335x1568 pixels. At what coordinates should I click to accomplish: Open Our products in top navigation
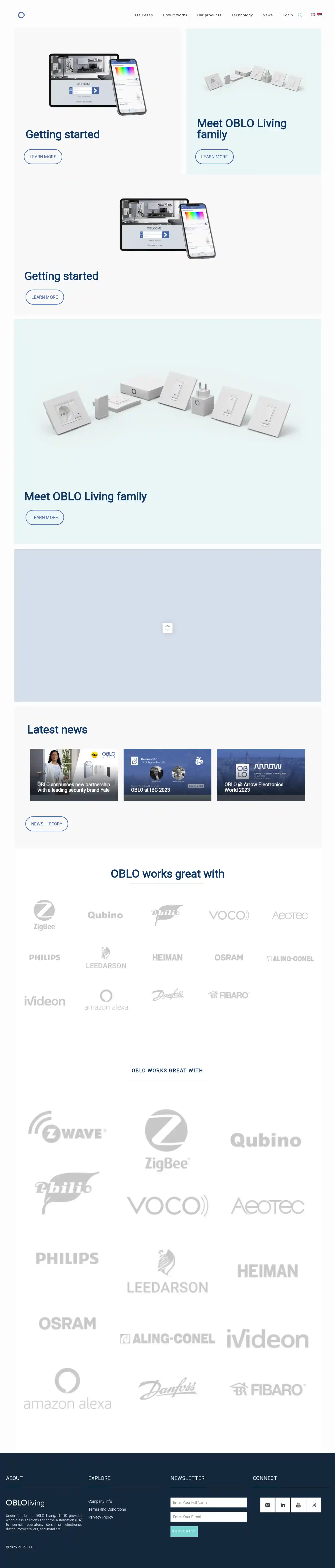(x=209, y=15)
